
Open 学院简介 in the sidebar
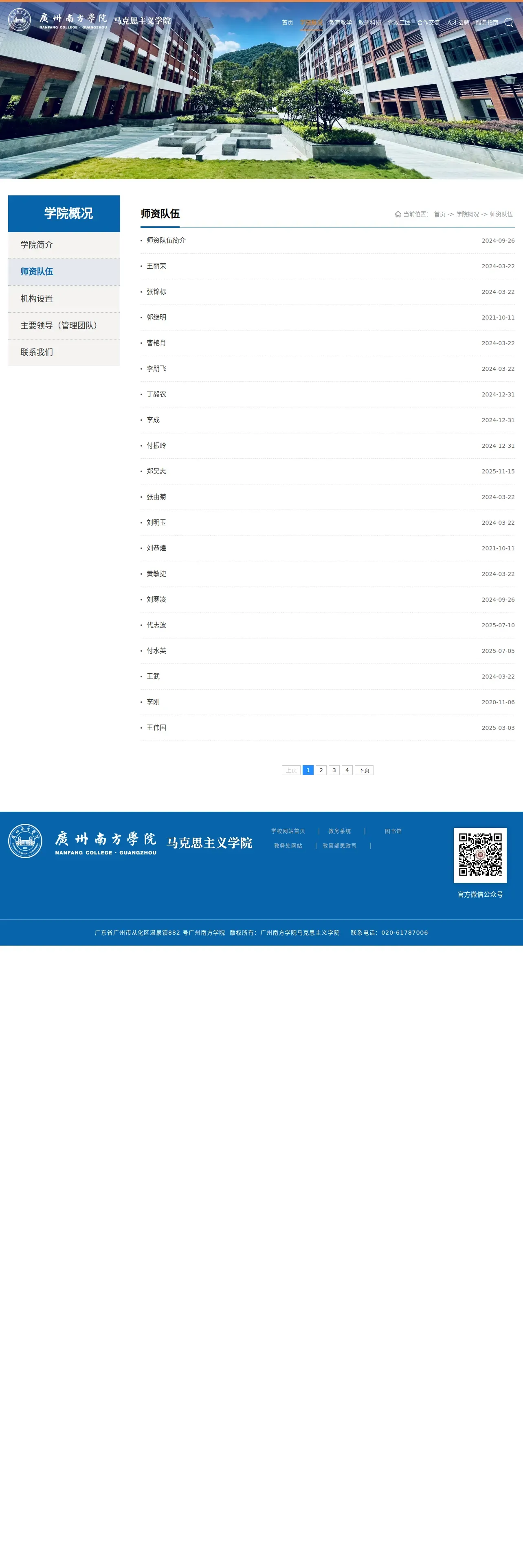coord(64,245)
